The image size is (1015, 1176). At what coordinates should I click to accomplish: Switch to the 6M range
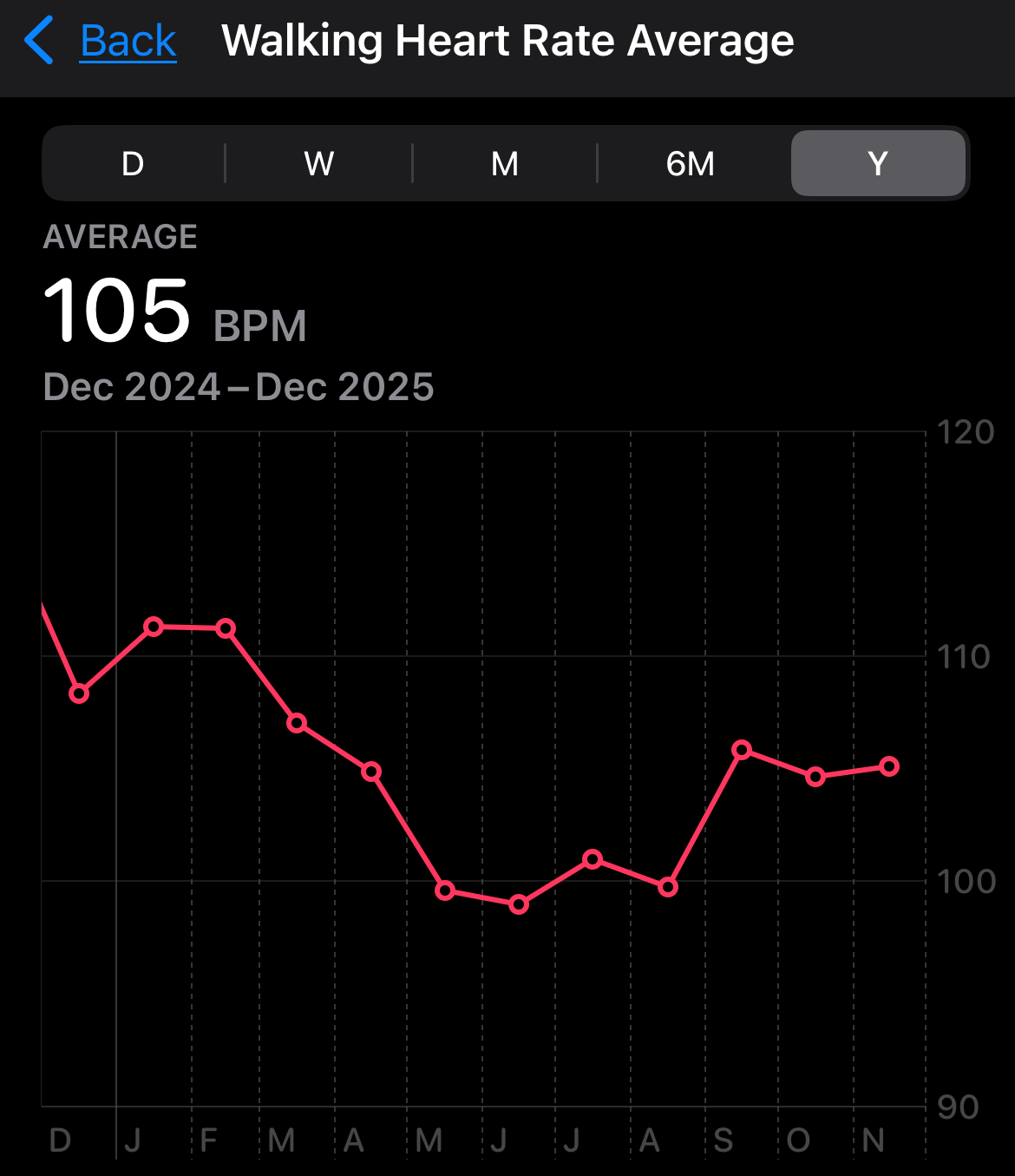691,164
